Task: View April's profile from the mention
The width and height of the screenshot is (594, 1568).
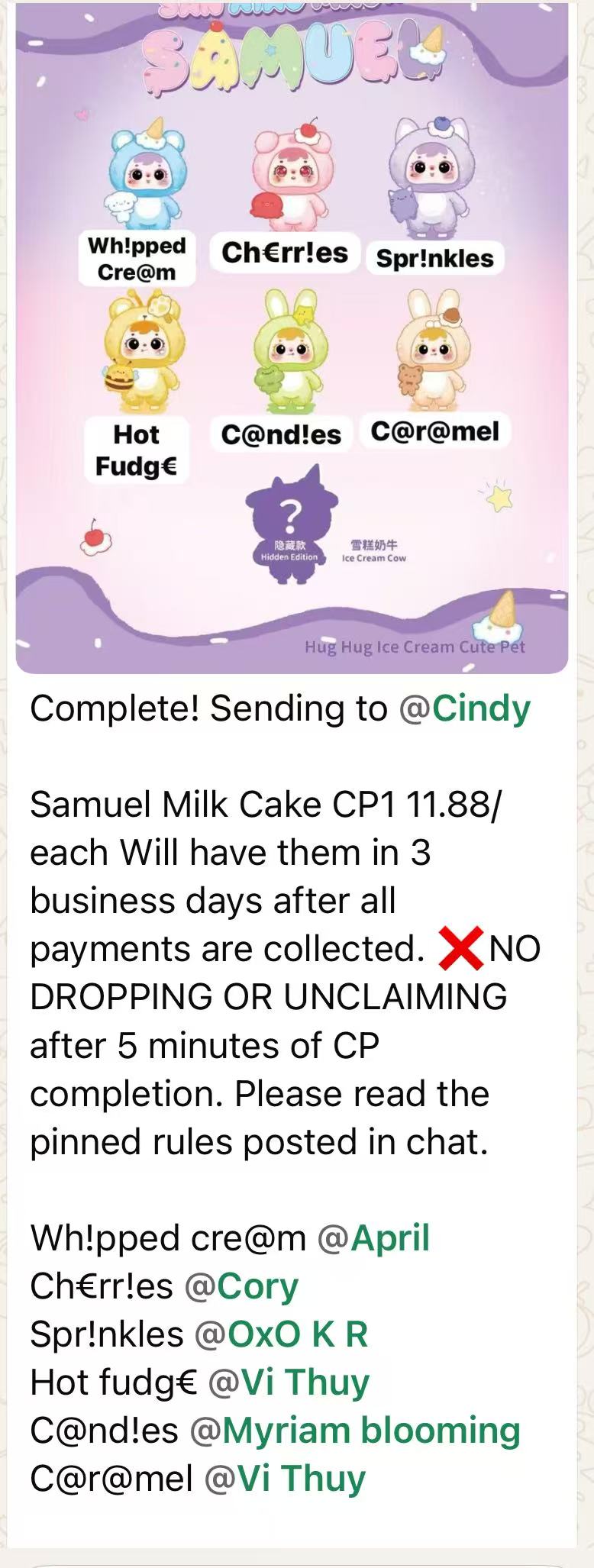Action: click(374, 1237)
